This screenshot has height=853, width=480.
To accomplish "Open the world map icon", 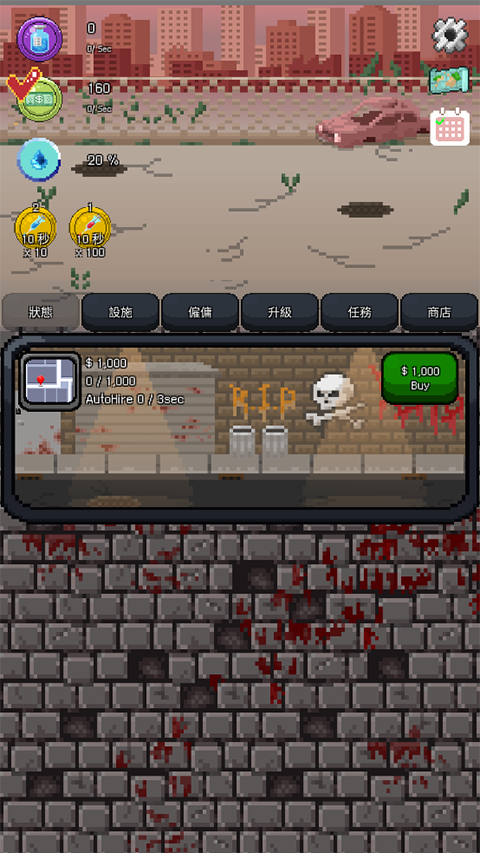I will point(449,81).
